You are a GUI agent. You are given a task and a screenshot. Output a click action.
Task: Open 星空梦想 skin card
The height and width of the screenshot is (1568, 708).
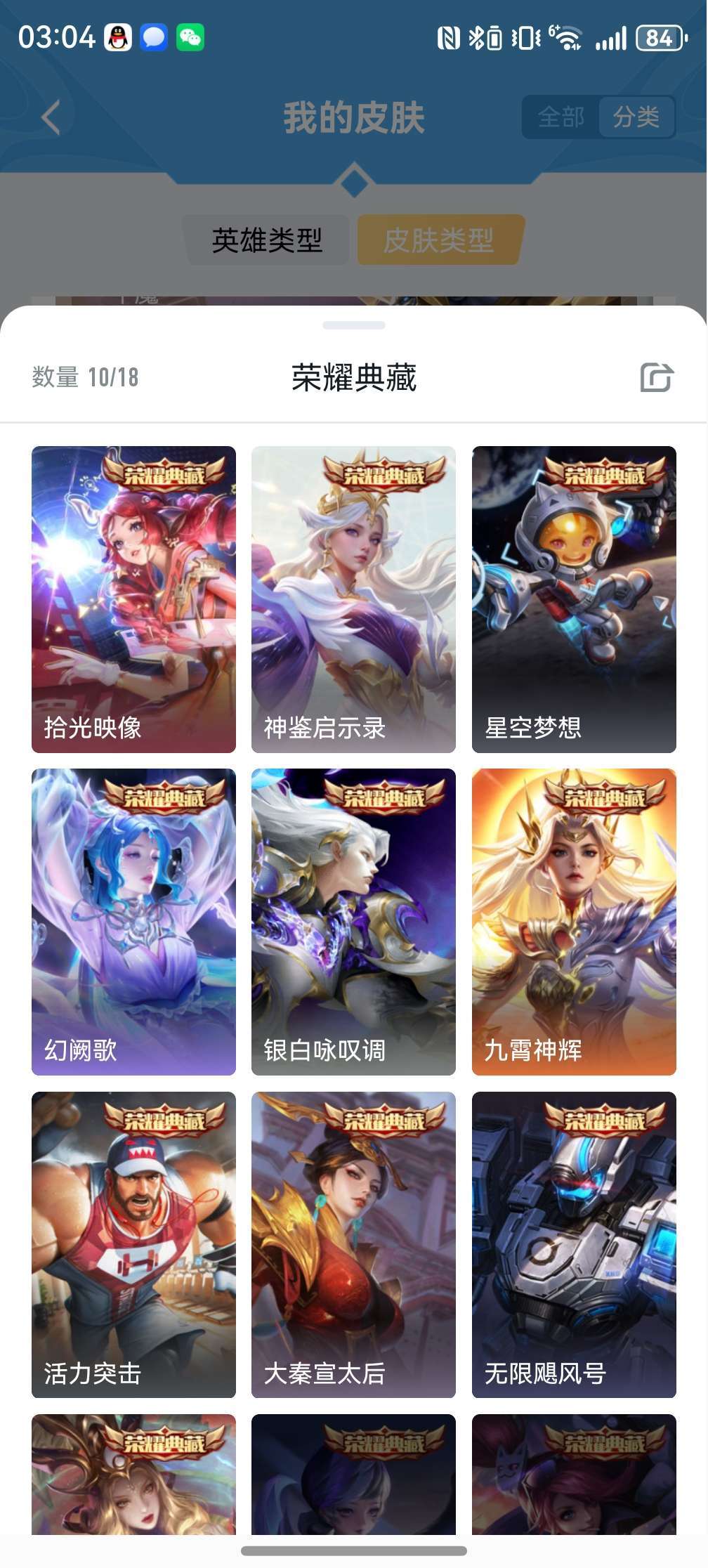tap(574, 599)
